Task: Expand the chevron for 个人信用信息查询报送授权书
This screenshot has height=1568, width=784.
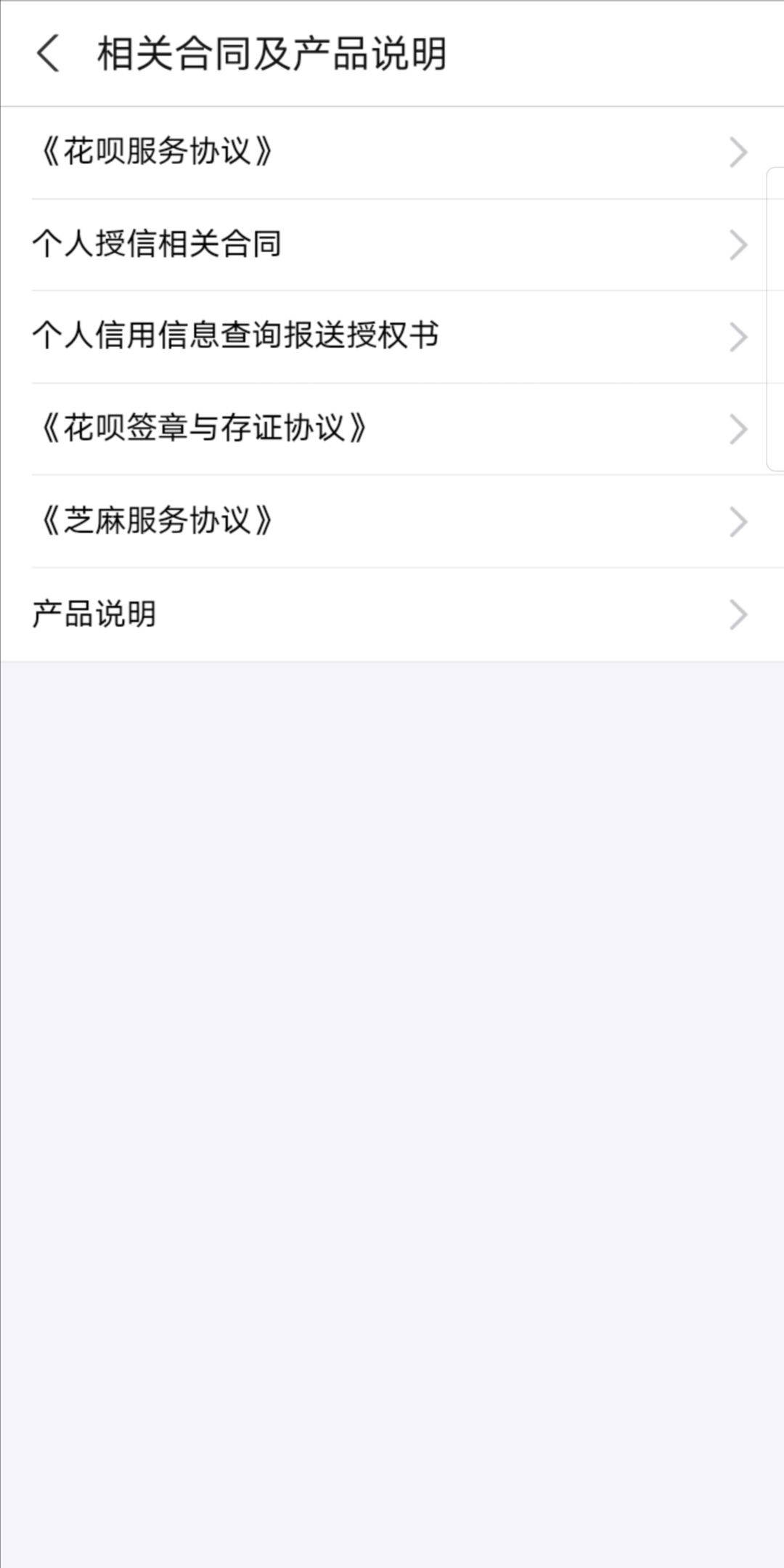Action: (738, 336)
